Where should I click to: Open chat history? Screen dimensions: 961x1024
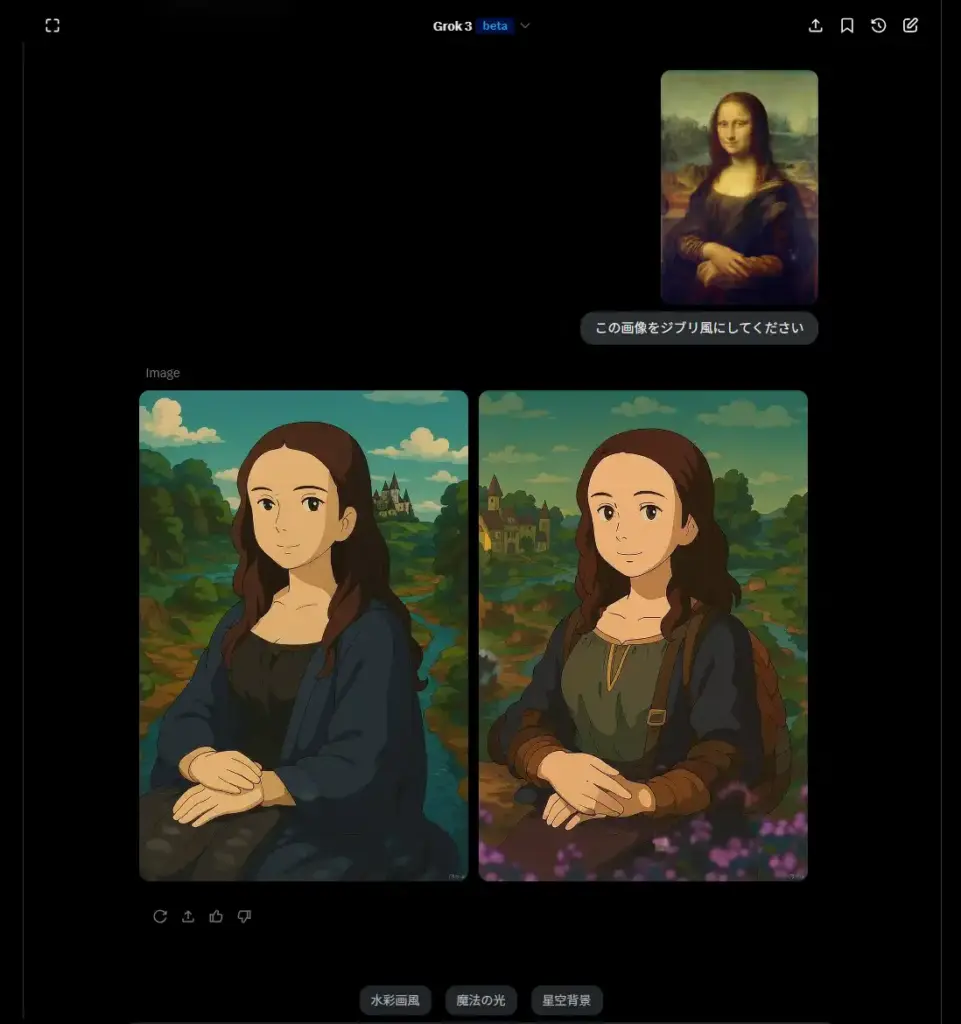click(x=878, y=26)
